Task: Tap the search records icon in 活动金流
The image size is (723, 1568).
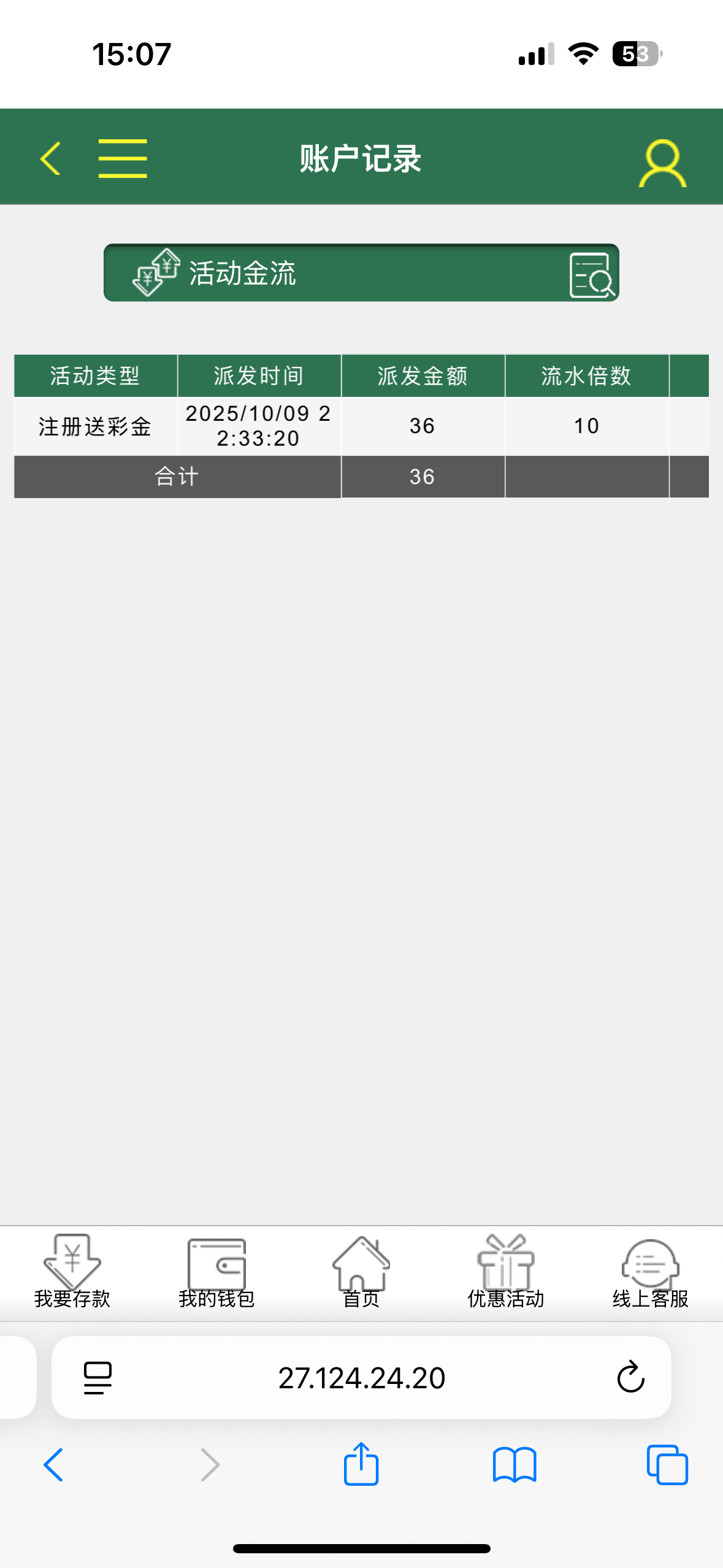Action: click(591, 275)
